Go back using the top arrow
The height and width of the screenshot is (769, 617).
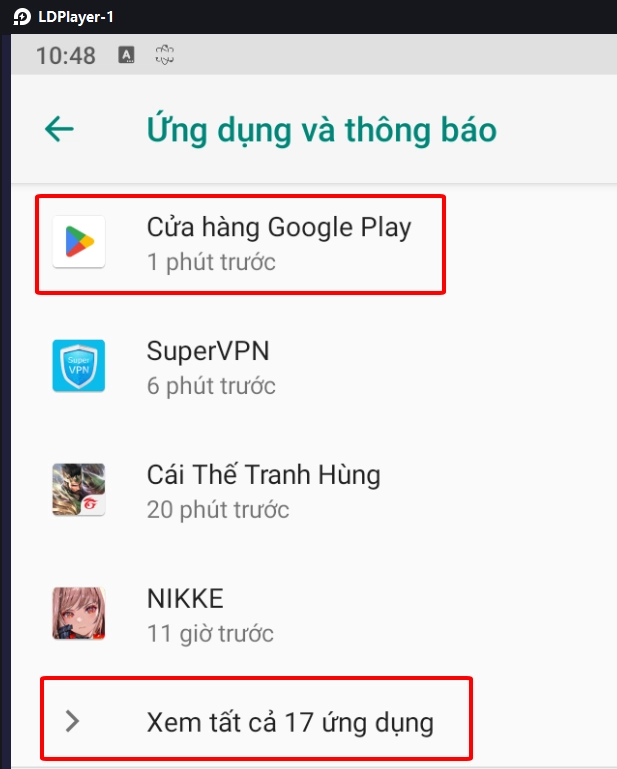click(x=60, y=130)
